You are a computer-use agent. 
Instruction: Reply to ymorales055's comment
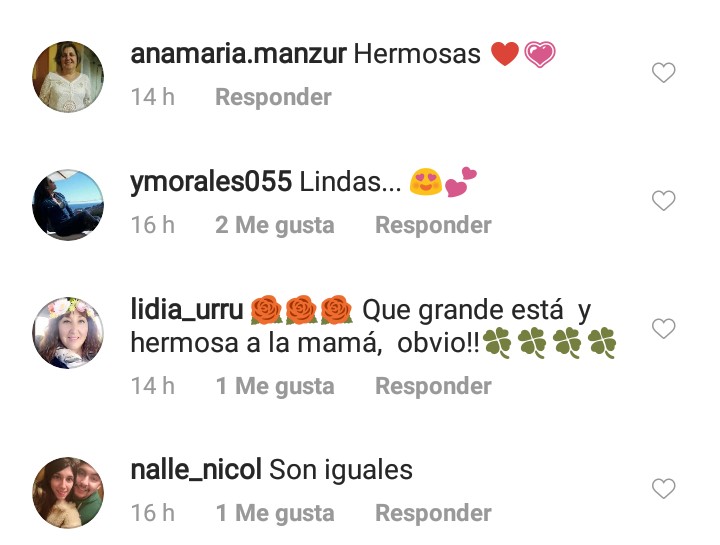(x=433, y=225)
